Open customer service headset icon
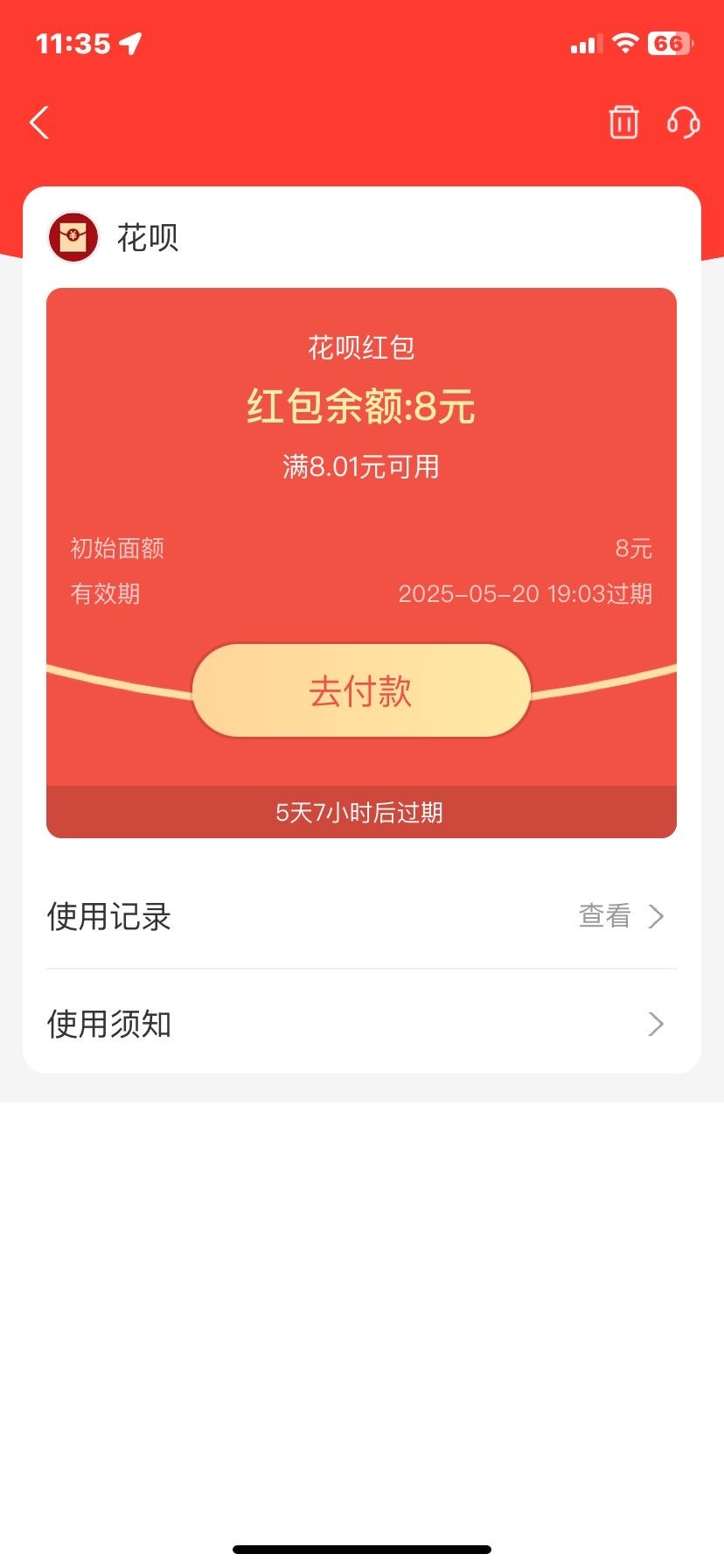 [683, 122]
